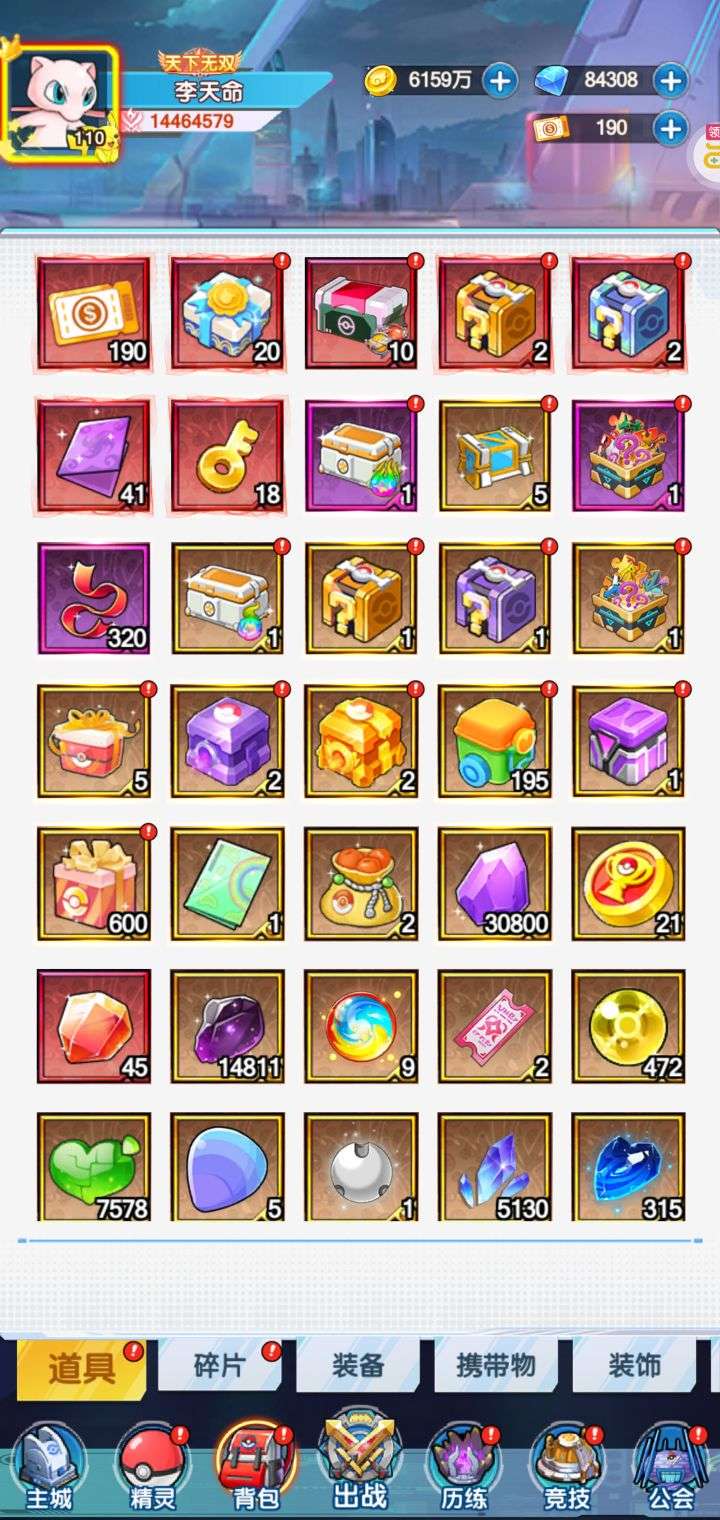Select the purple crystal item with 30800
720x1520 pixels.
(x=495, y=883)
